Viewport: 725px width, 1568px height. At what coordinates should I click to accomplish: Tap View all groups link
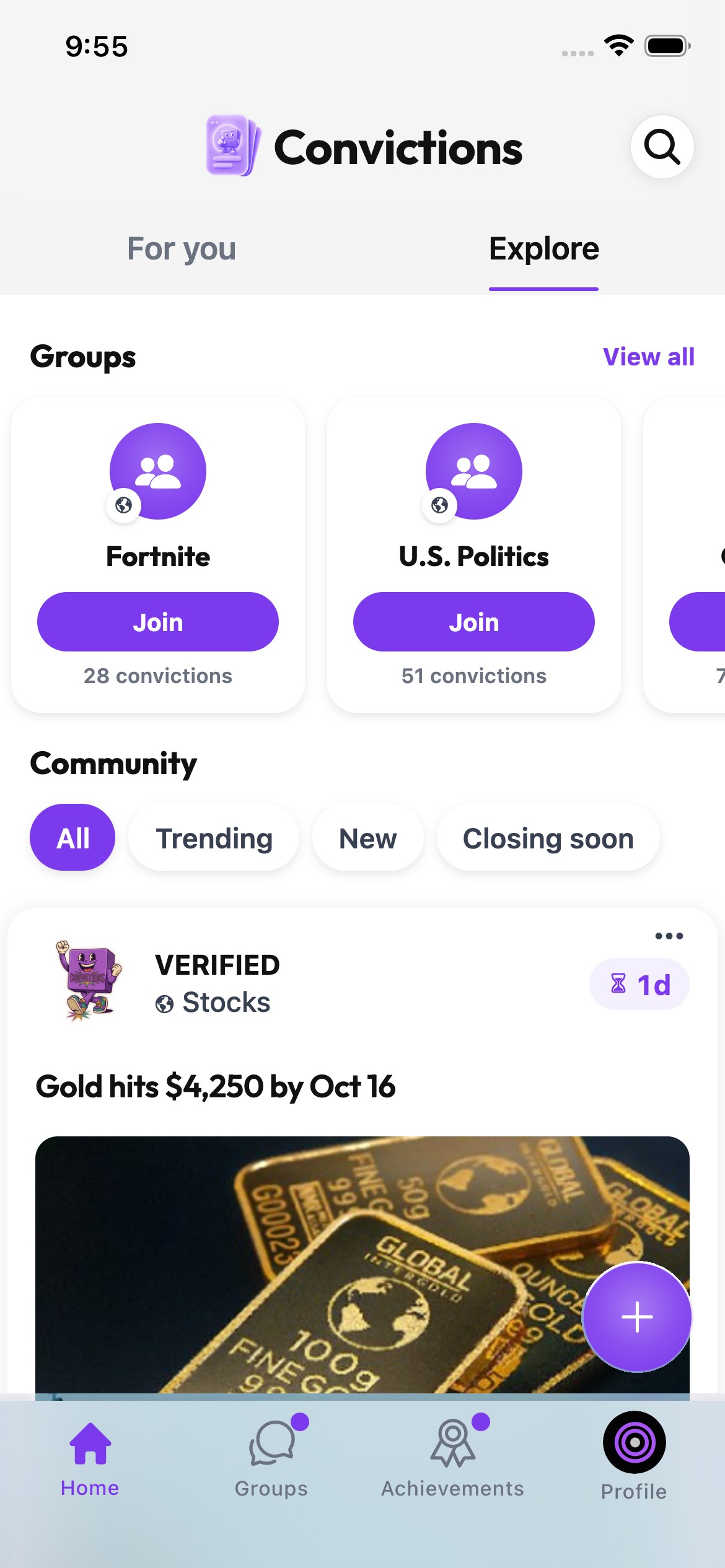coord(648,357)
